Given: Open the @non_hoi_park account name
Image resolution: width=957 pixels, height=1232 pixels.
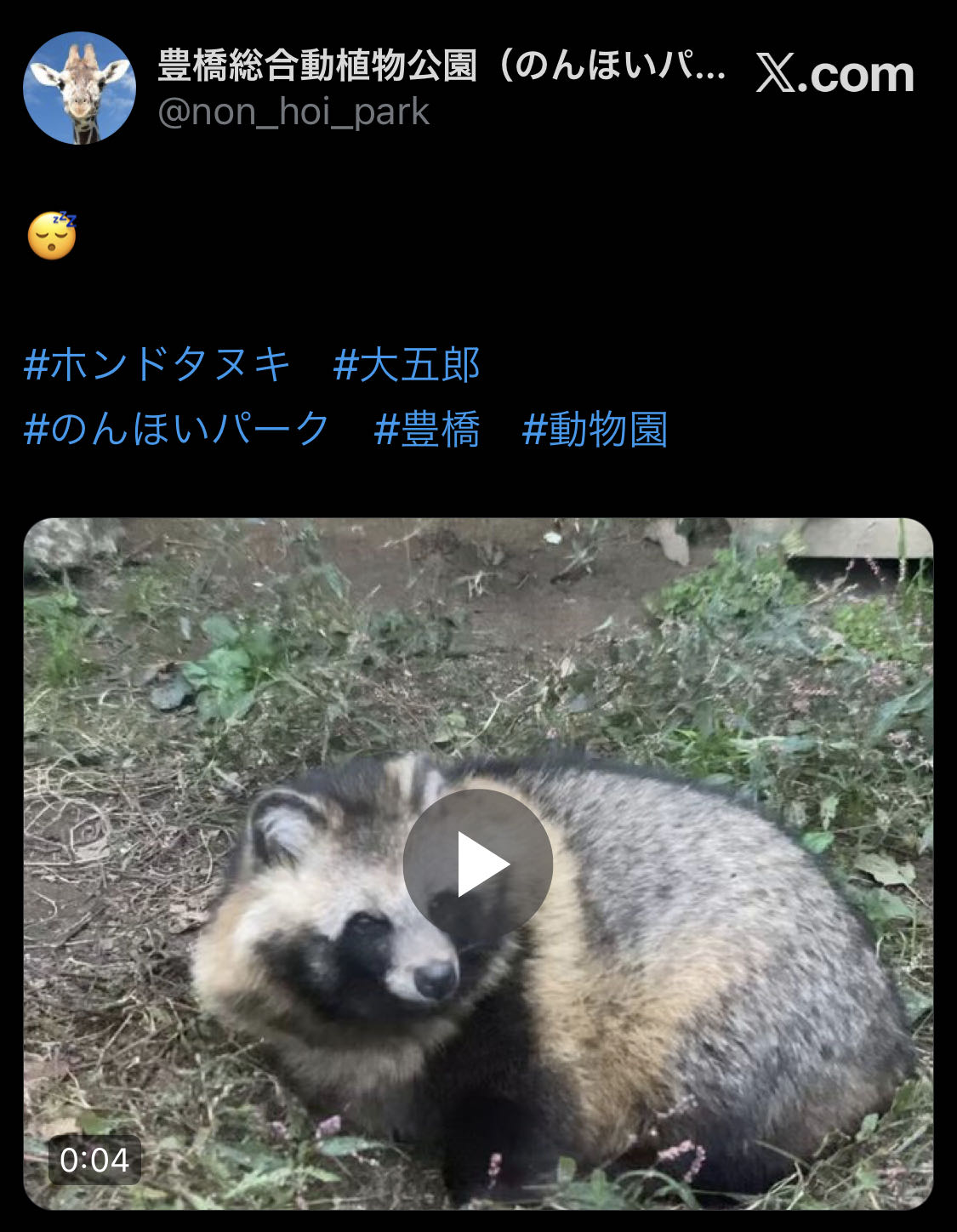Looking at the screenshot, I should point(293,112).
